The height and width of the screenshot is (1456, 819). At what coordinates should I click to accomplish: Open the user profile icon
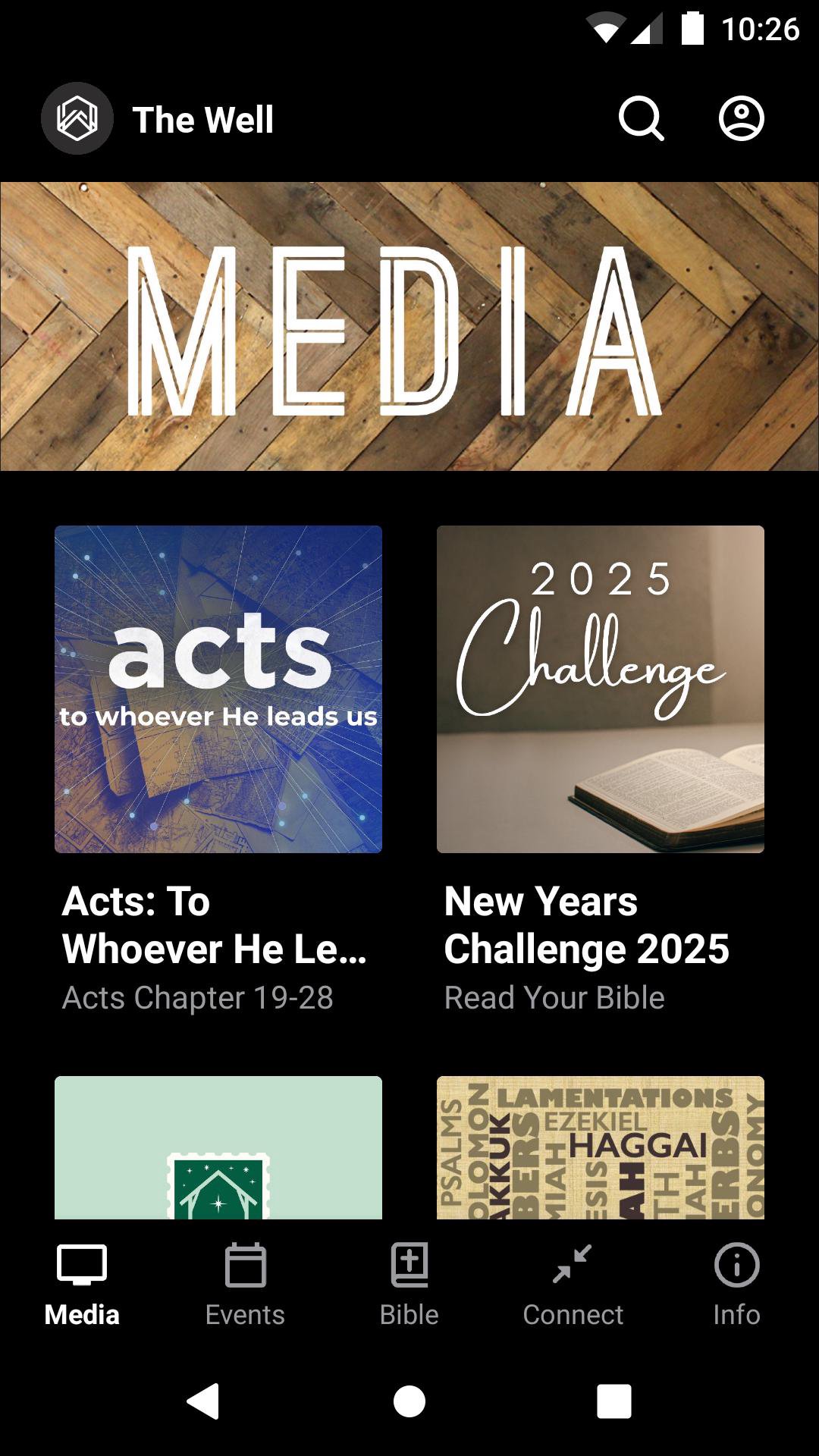[741, 118]
